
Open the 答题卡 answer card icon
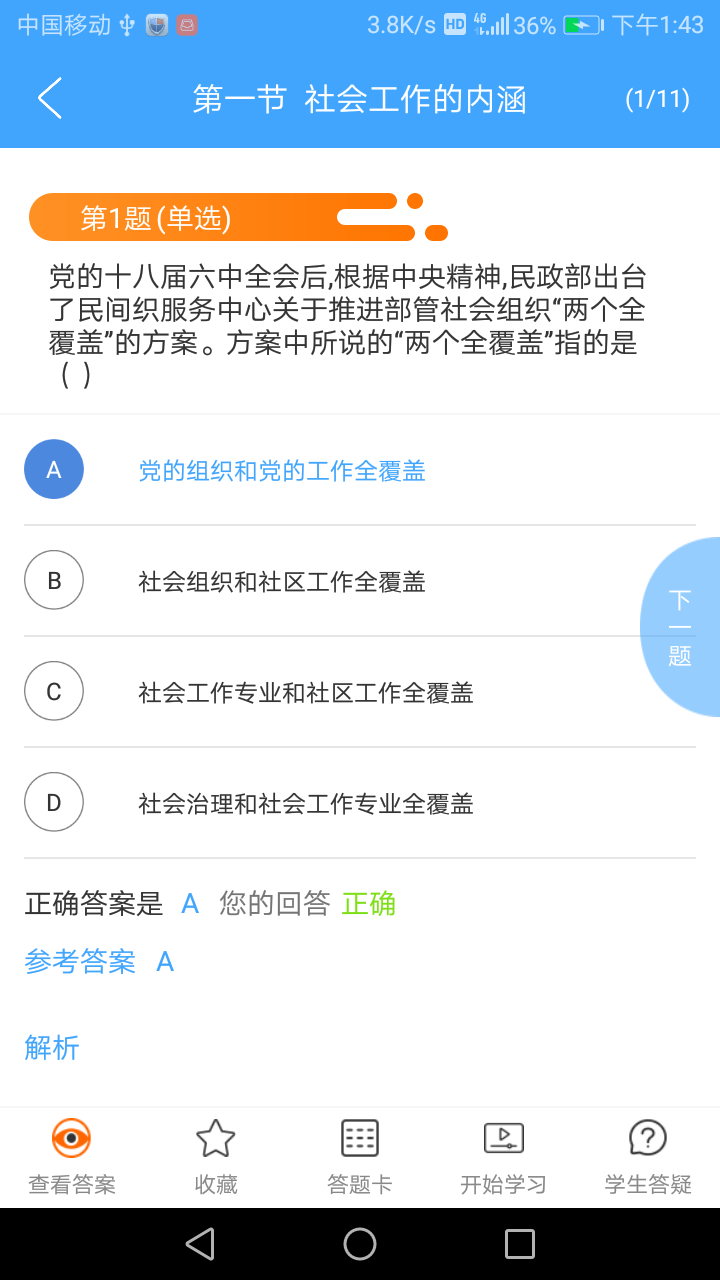pos(359,1137)
